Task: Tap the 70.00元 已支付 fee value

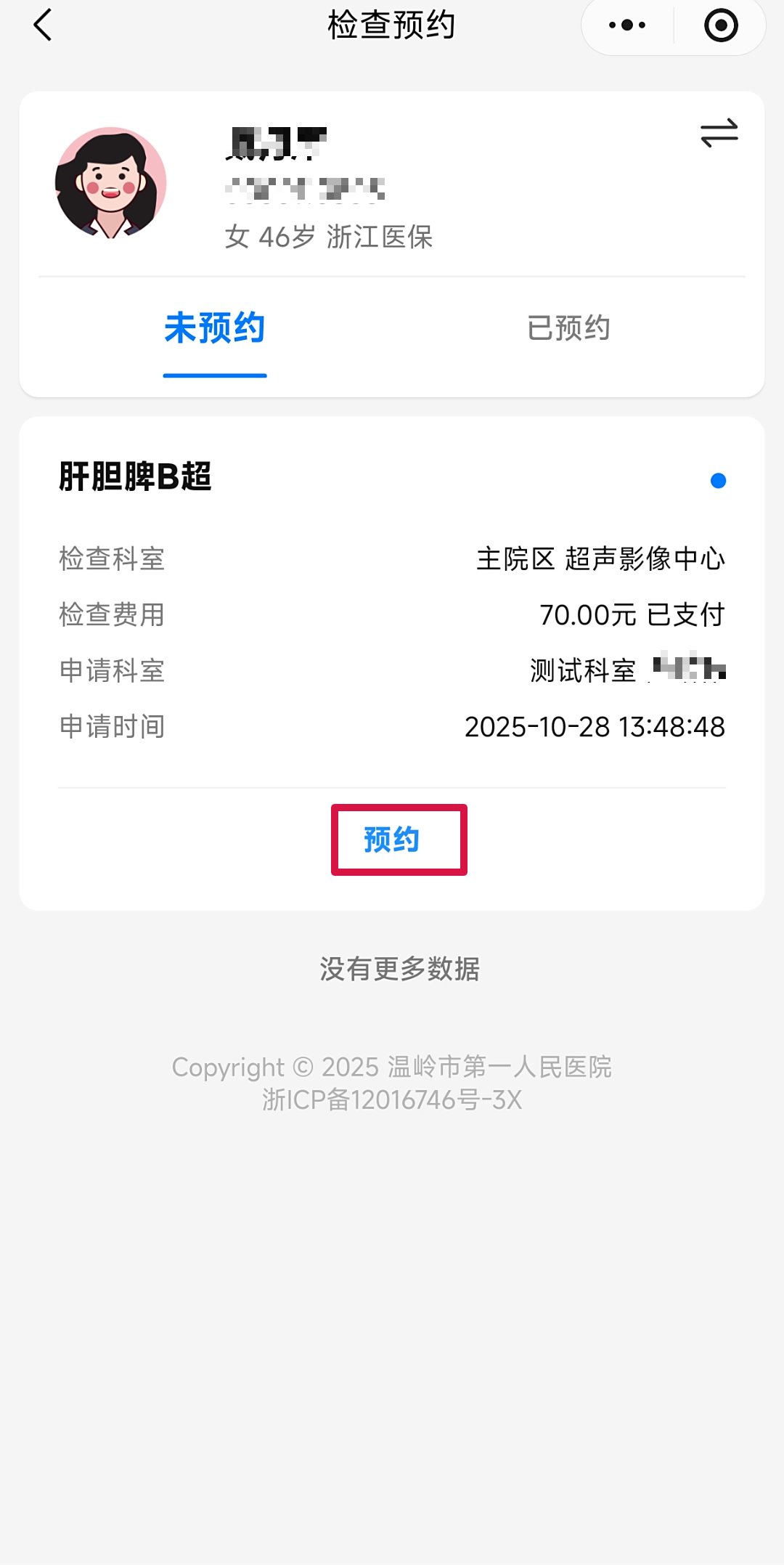Action: [633, 614]
